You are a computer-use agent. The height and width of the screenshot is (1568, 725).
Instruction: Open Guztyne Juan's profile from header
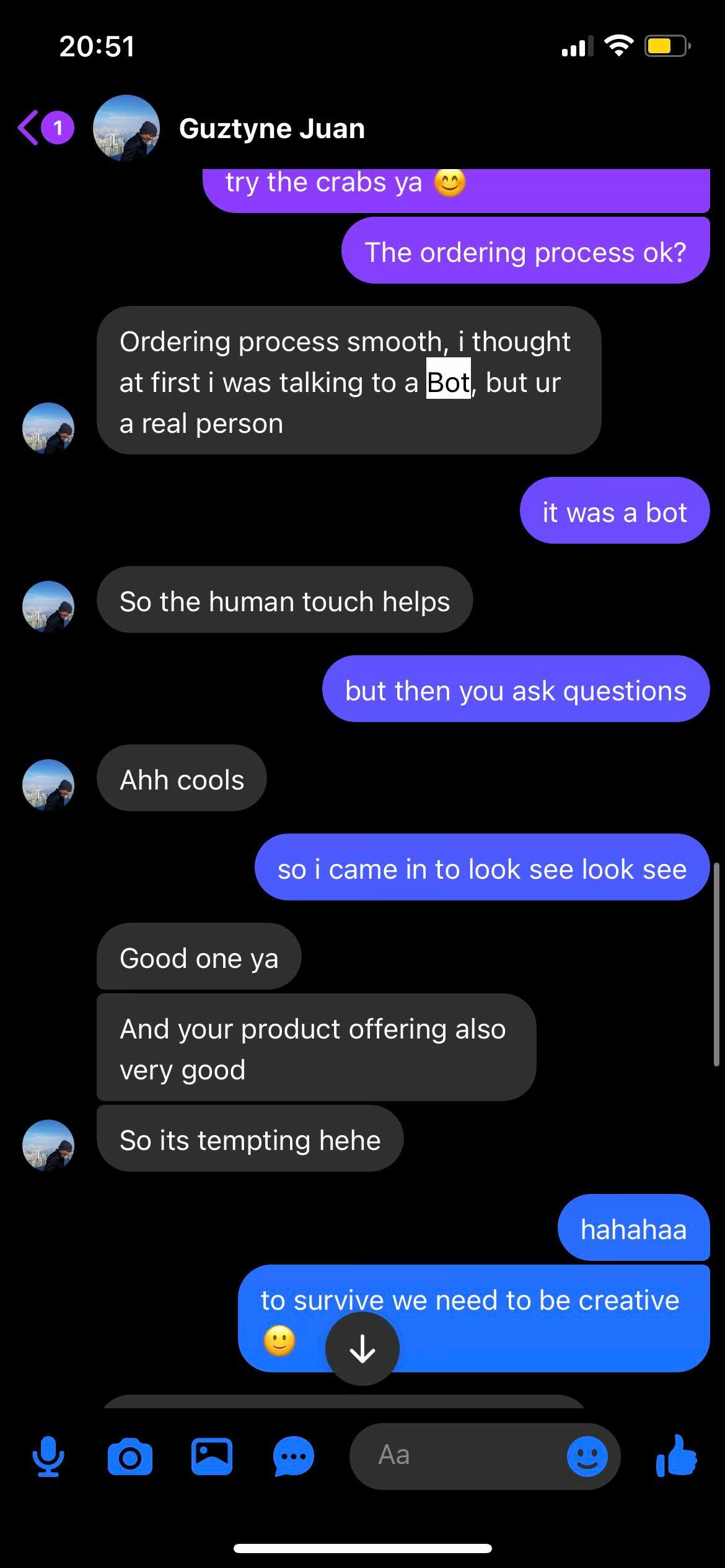pos(271,129)
